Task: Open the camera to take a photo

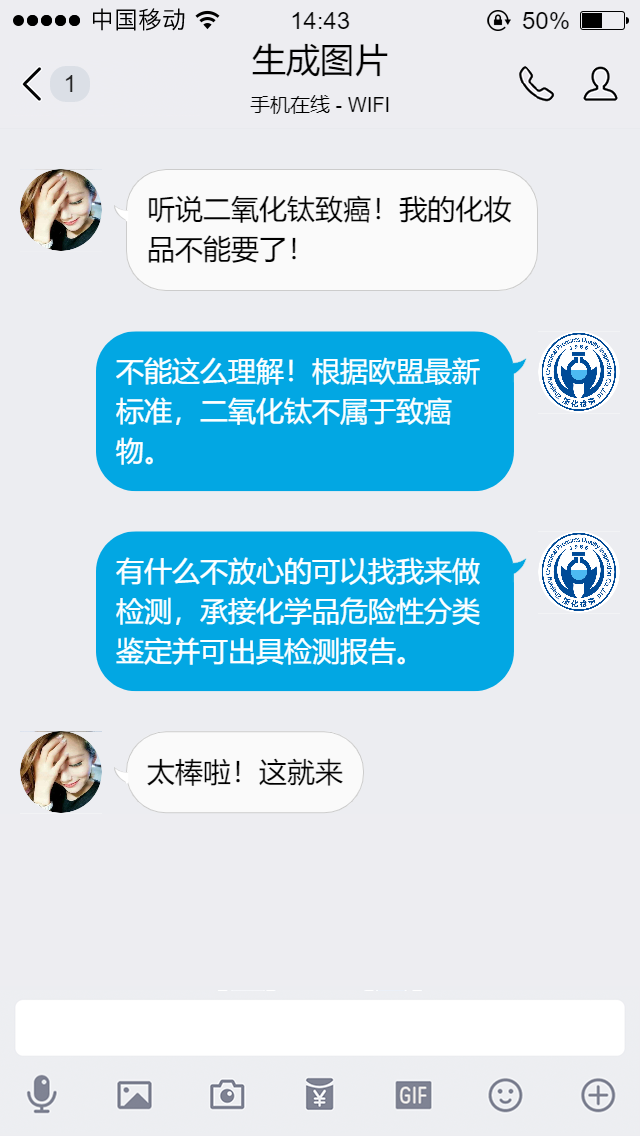Action: point(227,1095)
